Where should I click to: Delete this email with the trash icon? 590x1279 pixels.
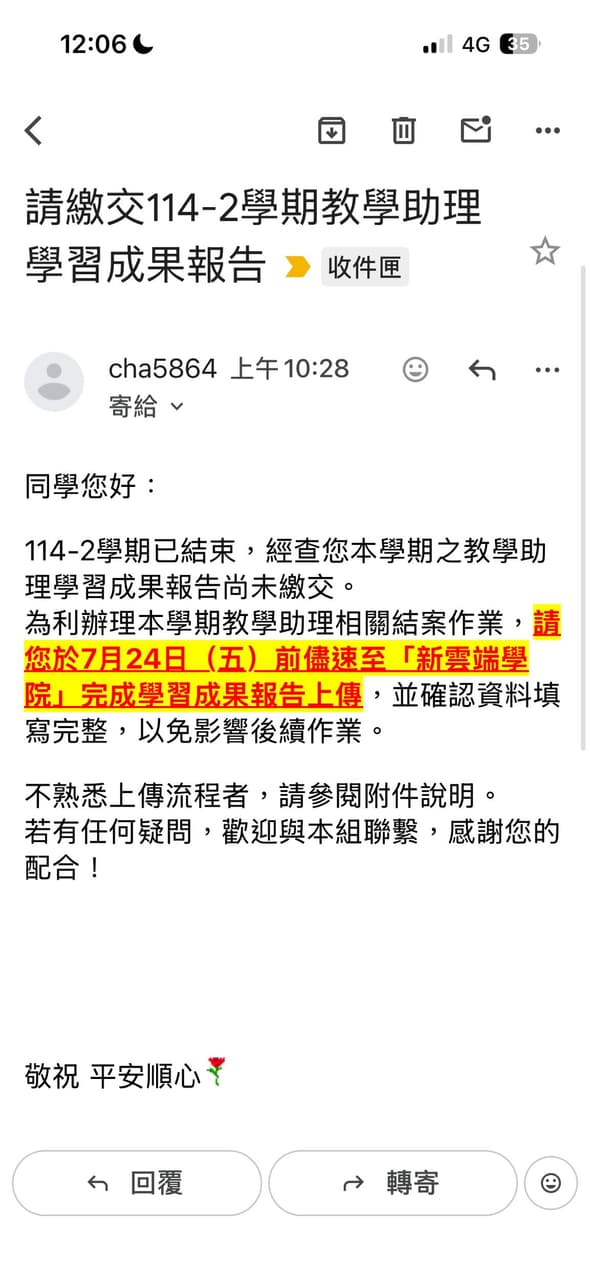point(403,130)
